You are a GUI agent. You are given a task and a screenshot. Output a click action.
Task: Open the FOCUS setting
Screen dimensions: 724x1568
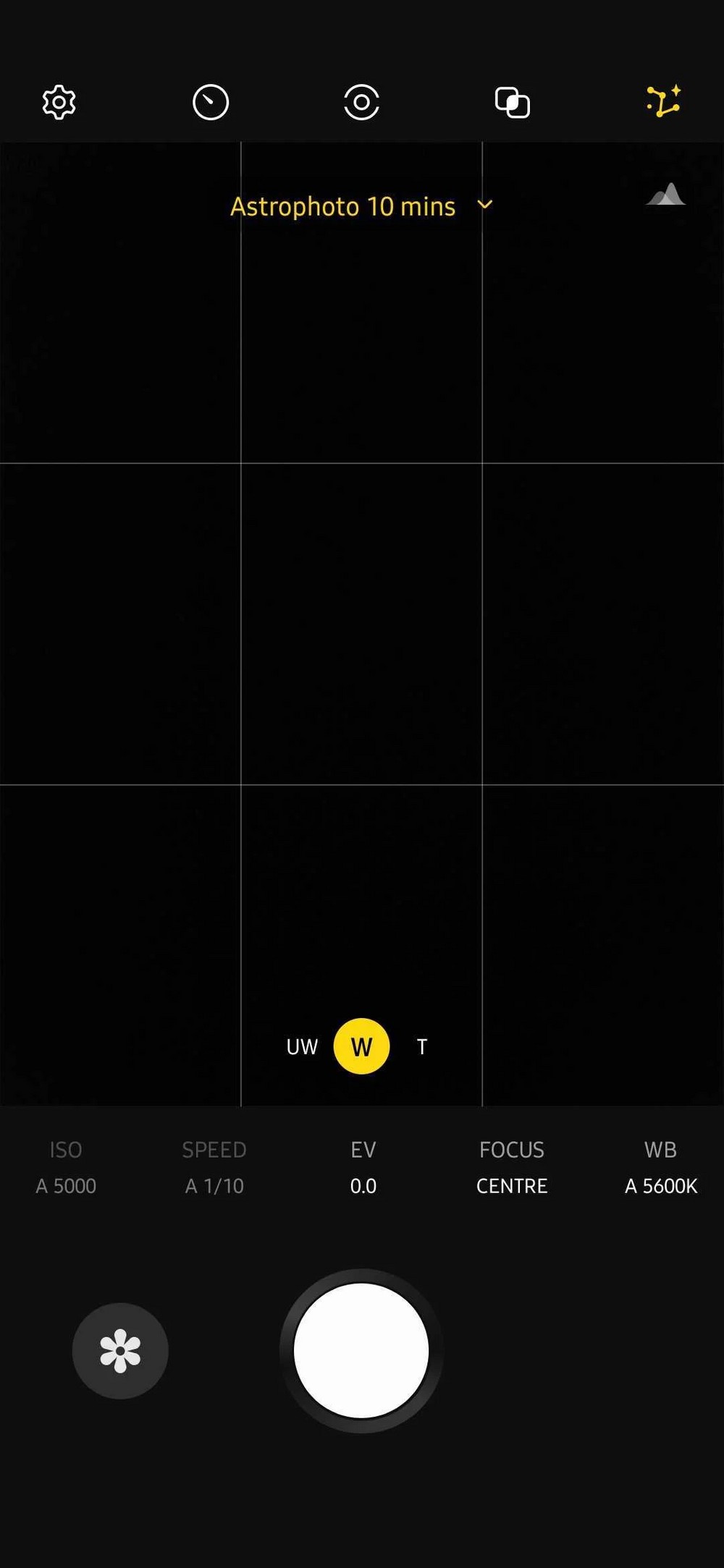[511, 1167]
